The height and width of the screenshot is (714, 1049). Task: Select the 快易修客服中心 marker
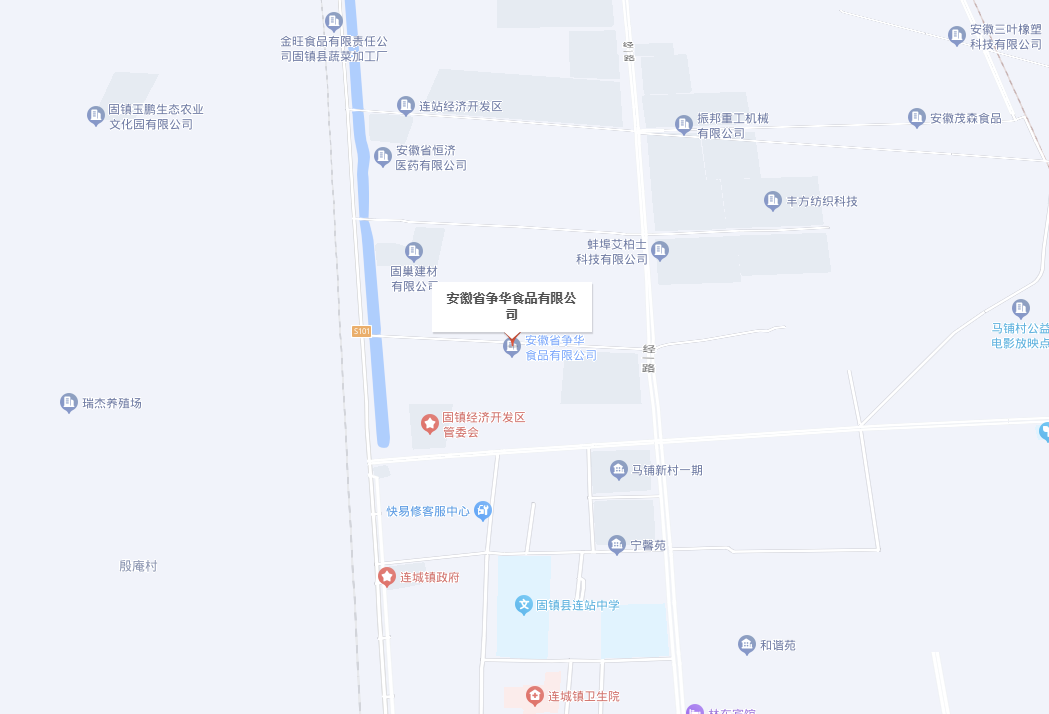point(483,511)
